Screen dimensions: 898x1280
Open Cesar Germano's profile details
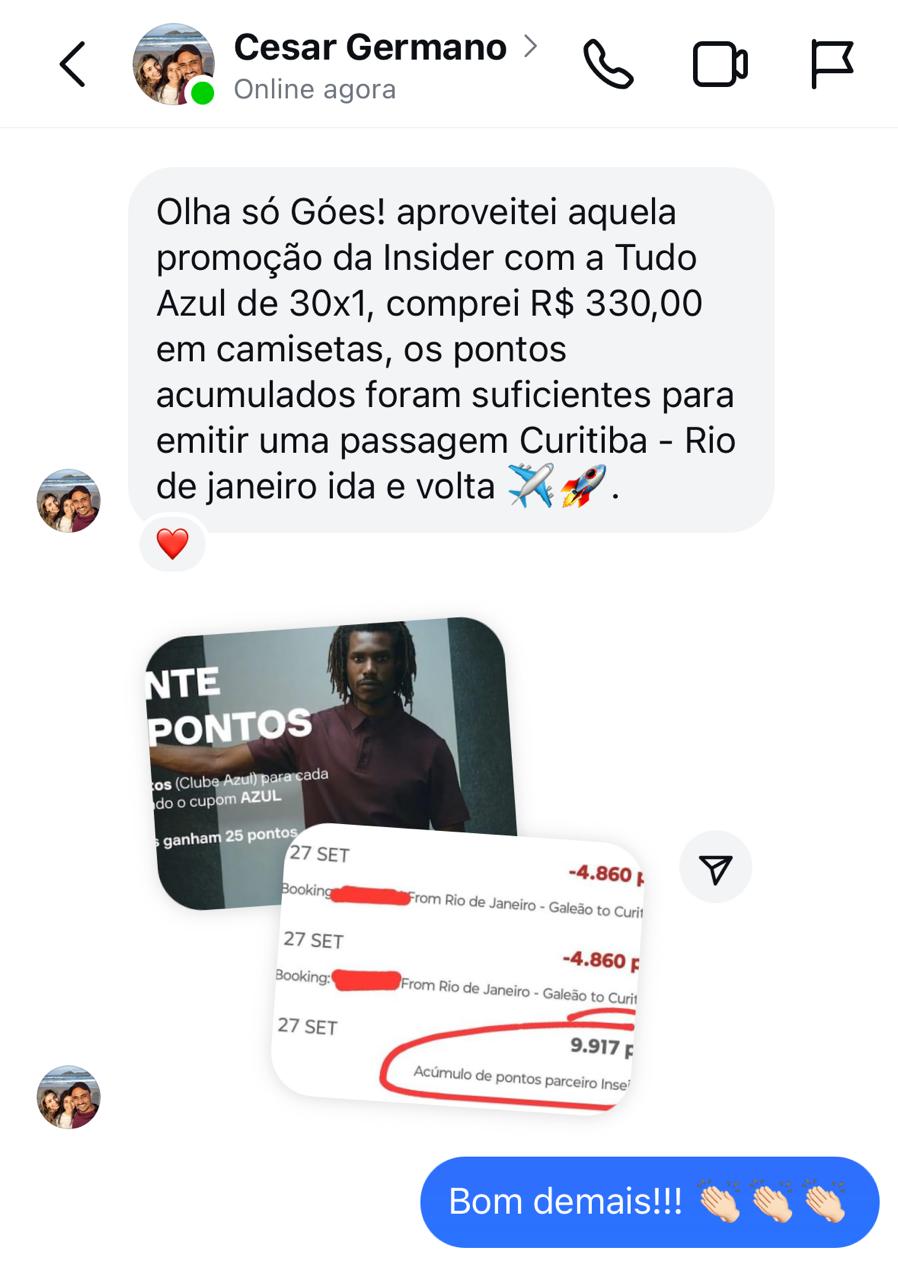(x=370, y=48)
